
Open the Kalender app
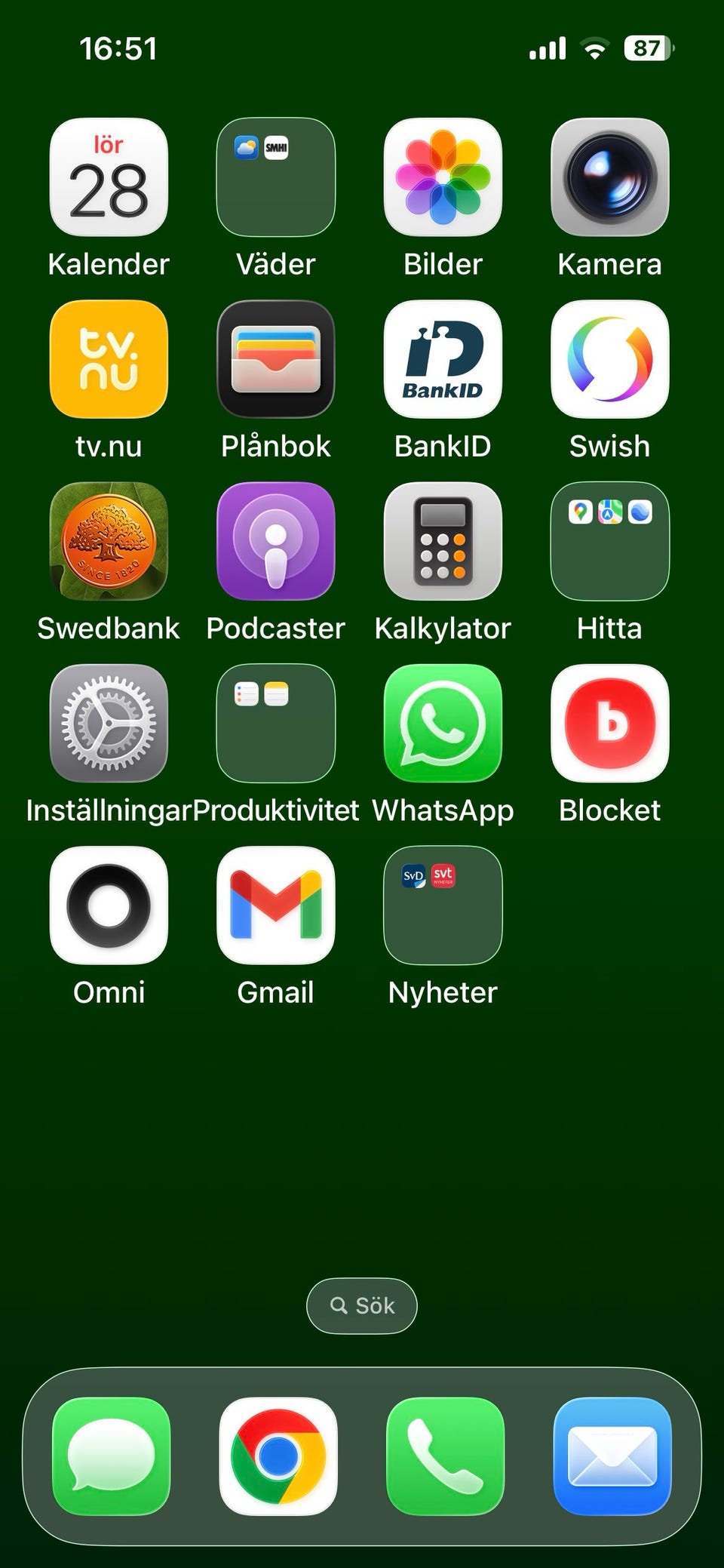tap(109, 177)
